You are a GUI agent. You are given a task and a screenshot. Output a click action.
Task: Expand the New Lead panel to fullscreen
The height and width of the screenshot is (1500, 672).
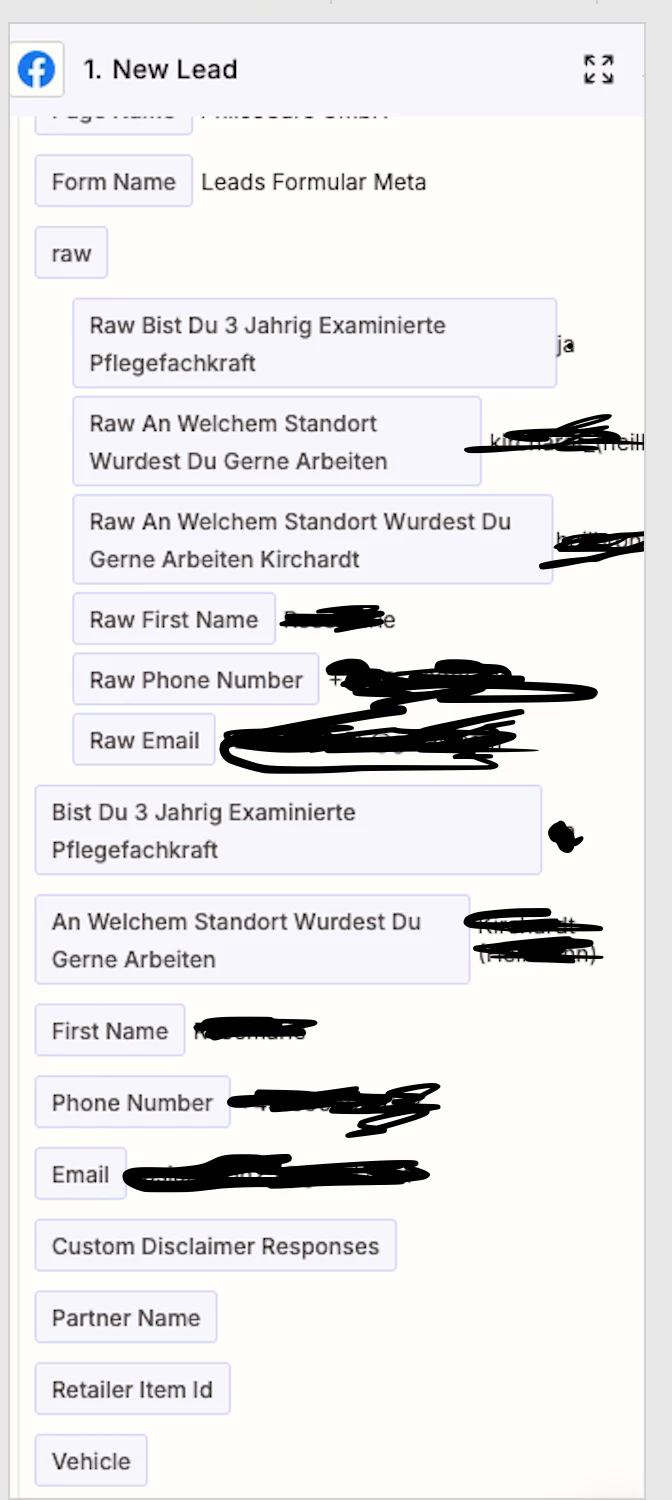coord(598,69)
